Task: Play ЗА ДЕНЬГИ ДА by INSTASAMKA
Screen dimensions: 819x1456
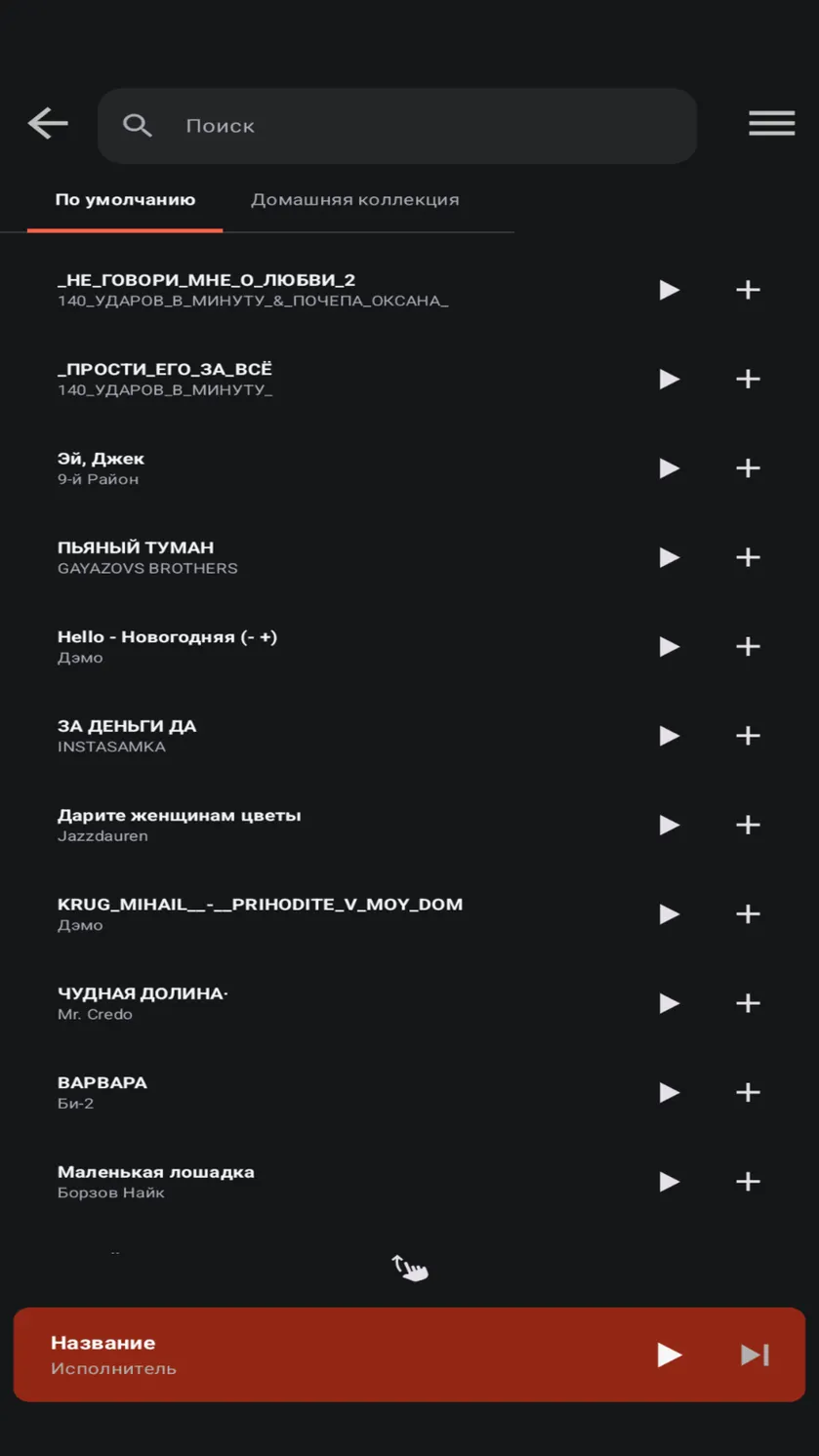Action: click(x=669, y=736)
